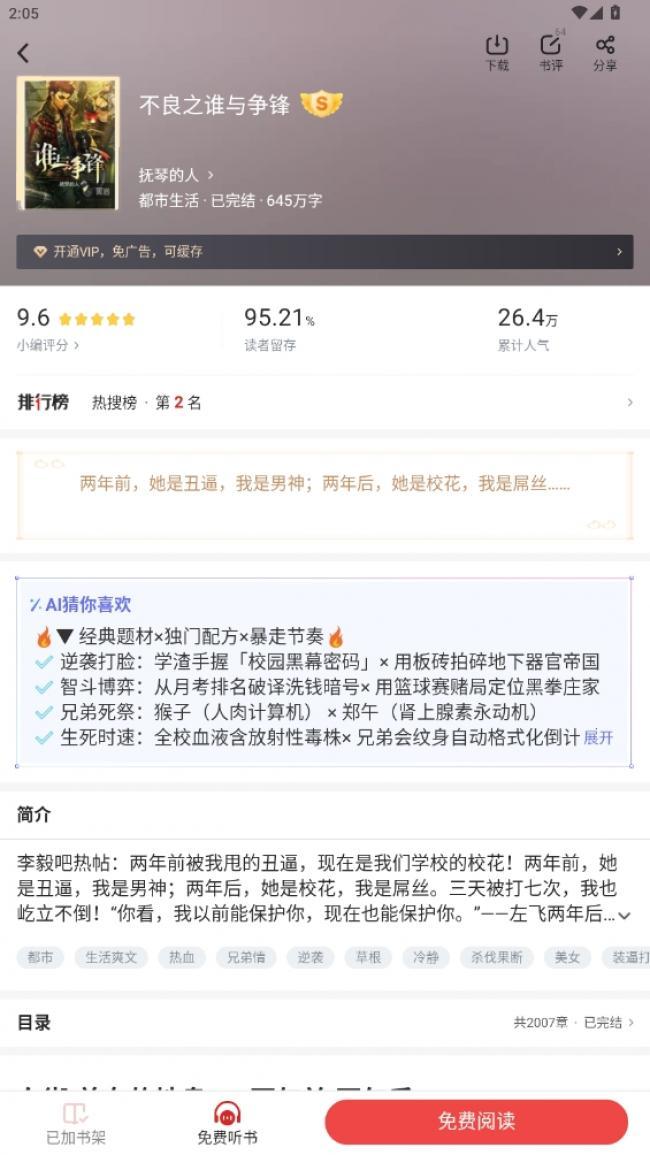View 小编评分 rating details
650x1155 pixels.
coord(48,345)
